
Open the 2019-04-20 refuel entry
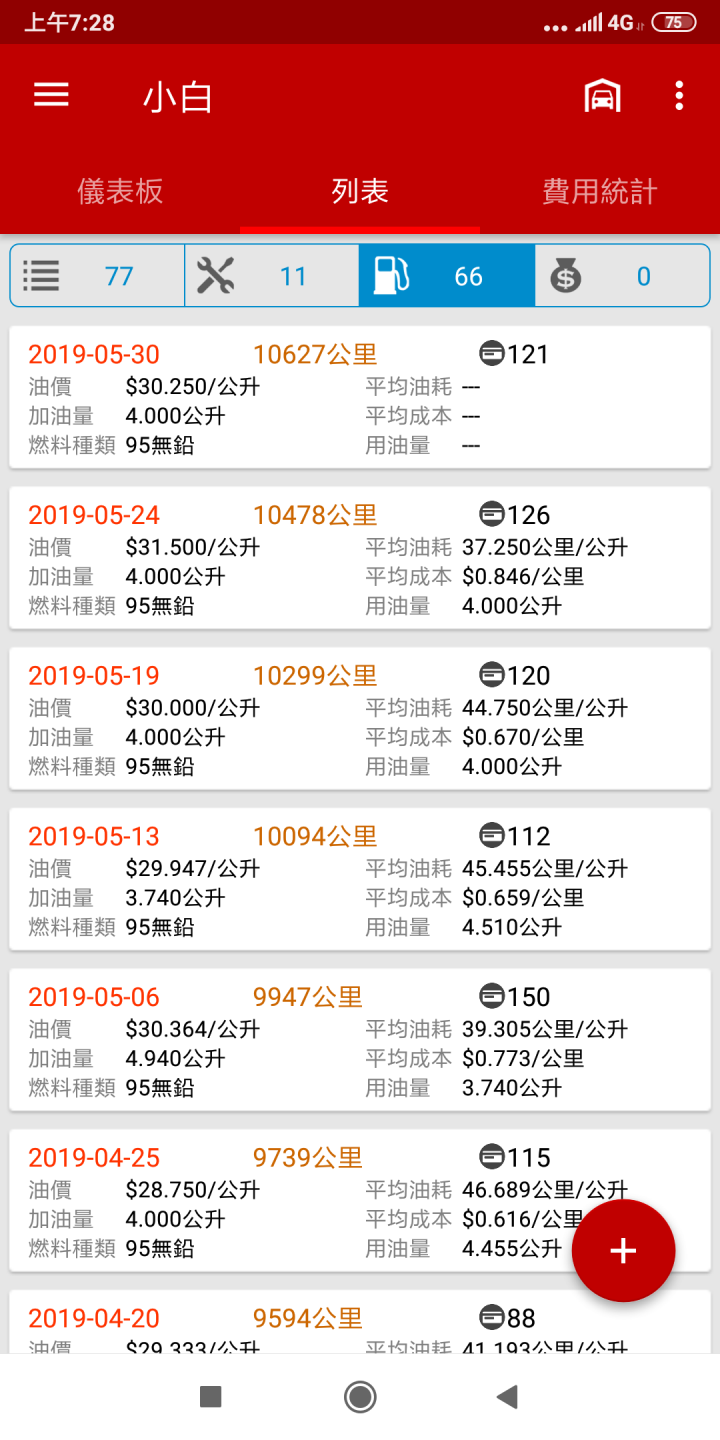point(360,1322)
